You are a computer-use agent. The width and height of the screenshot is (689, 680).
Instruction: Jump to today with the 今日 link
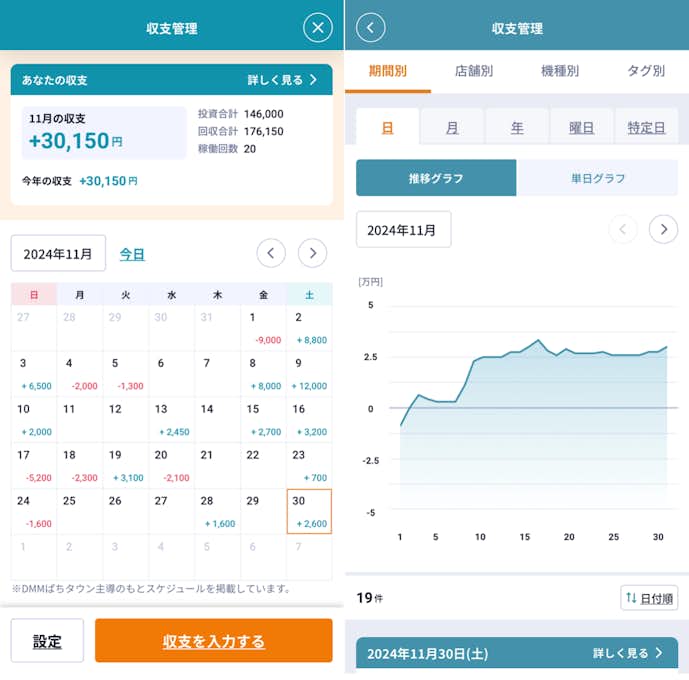tap(132, 254)
